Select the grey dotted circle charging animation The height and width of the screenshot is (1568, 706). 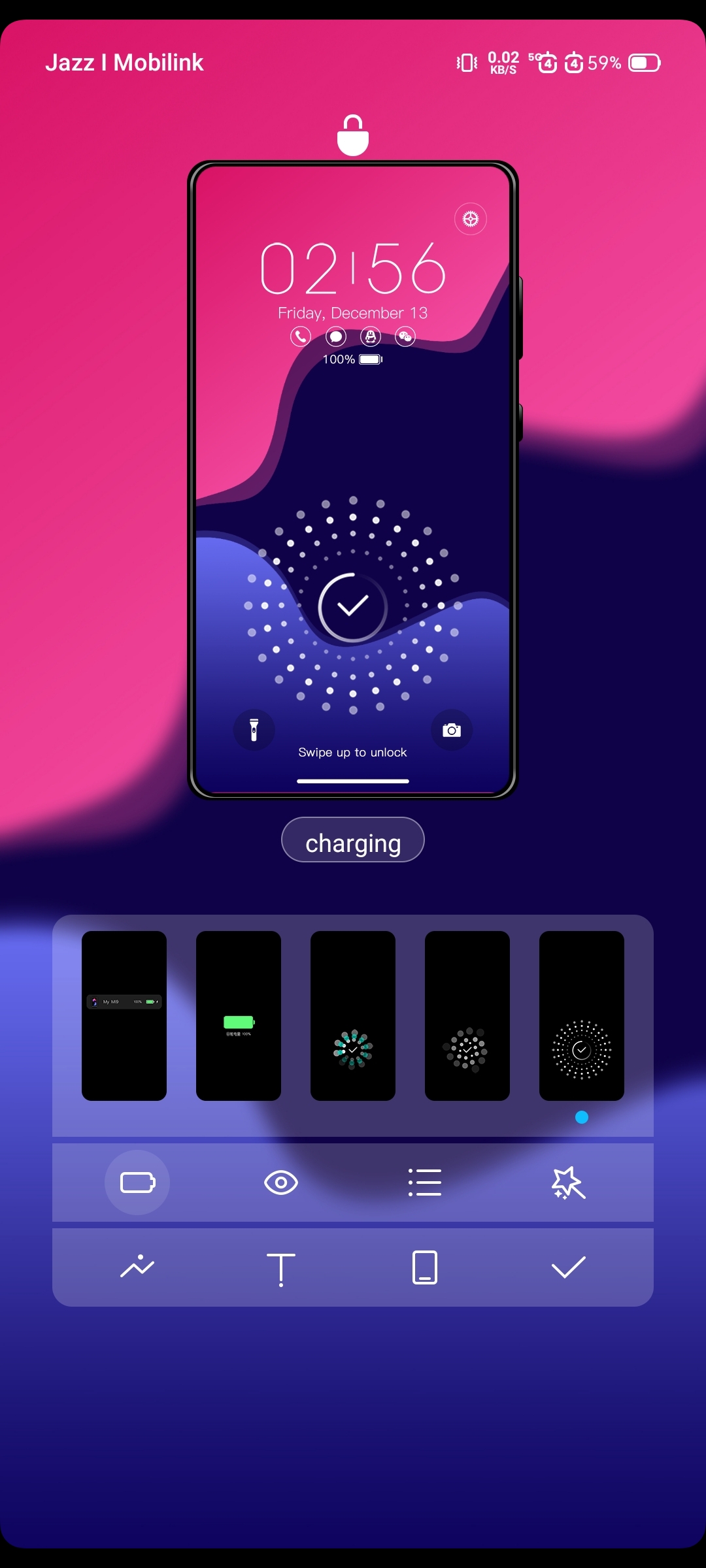point(467,1016)
